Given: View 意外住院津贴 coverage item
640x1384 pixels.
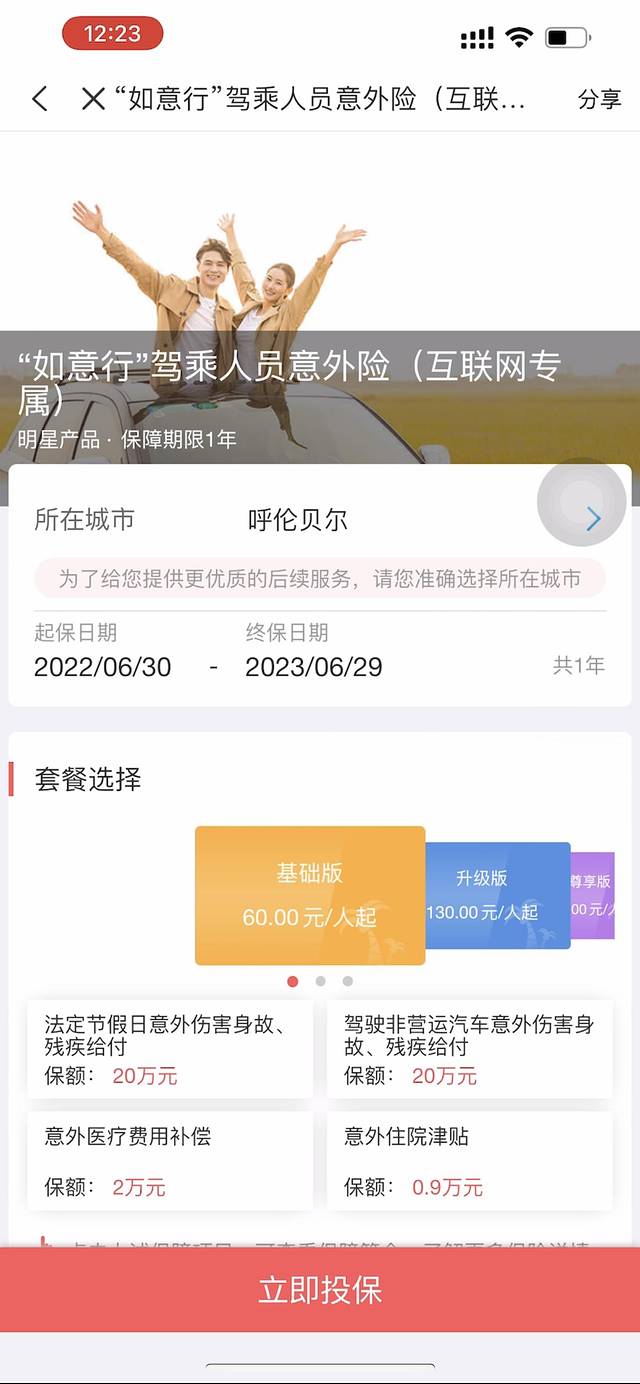Looking at the screenshot, I should click(469, 1160).
